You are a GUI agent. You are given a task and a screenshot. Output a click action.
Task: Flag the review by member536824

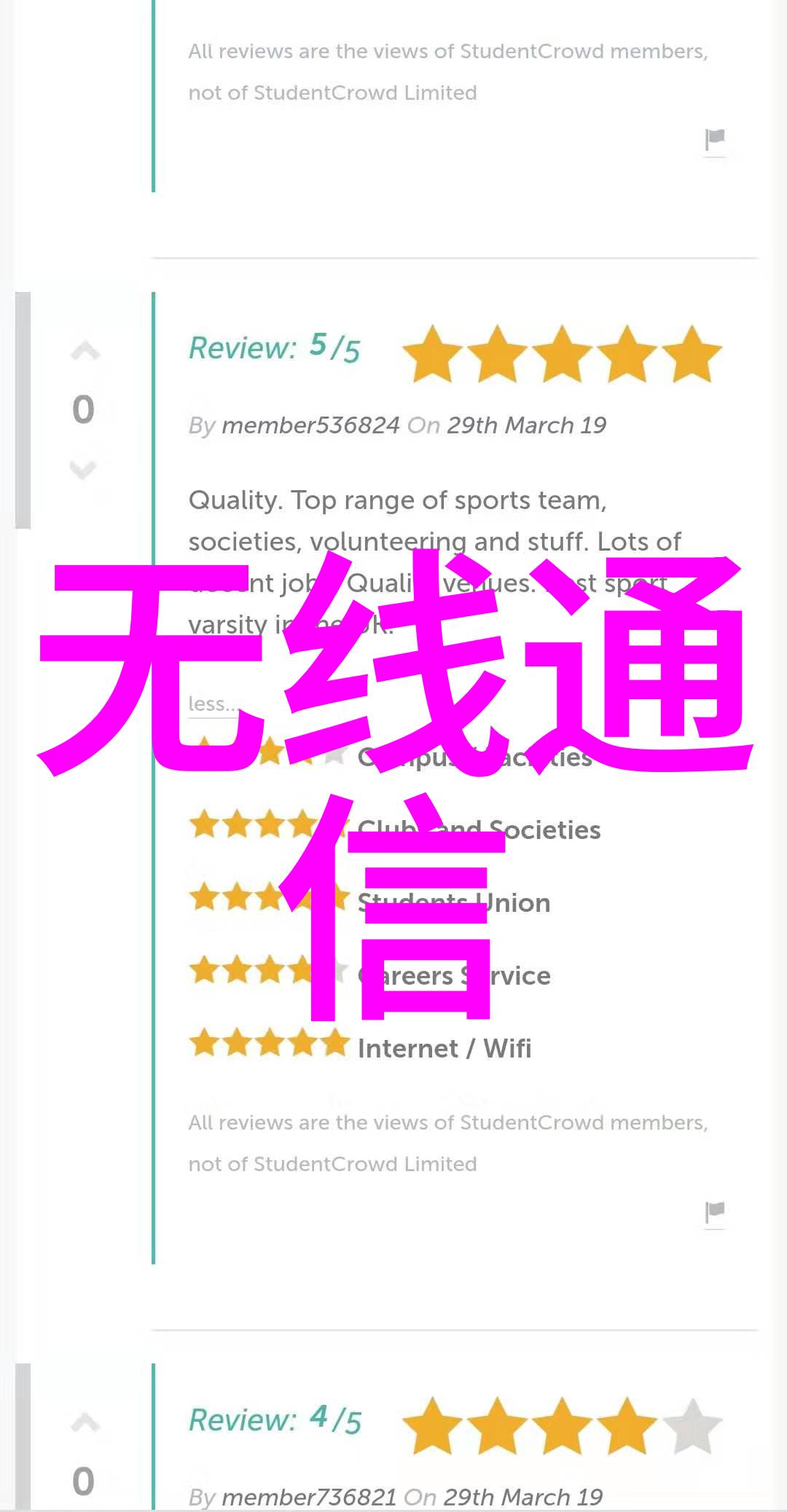point(715,1212)
